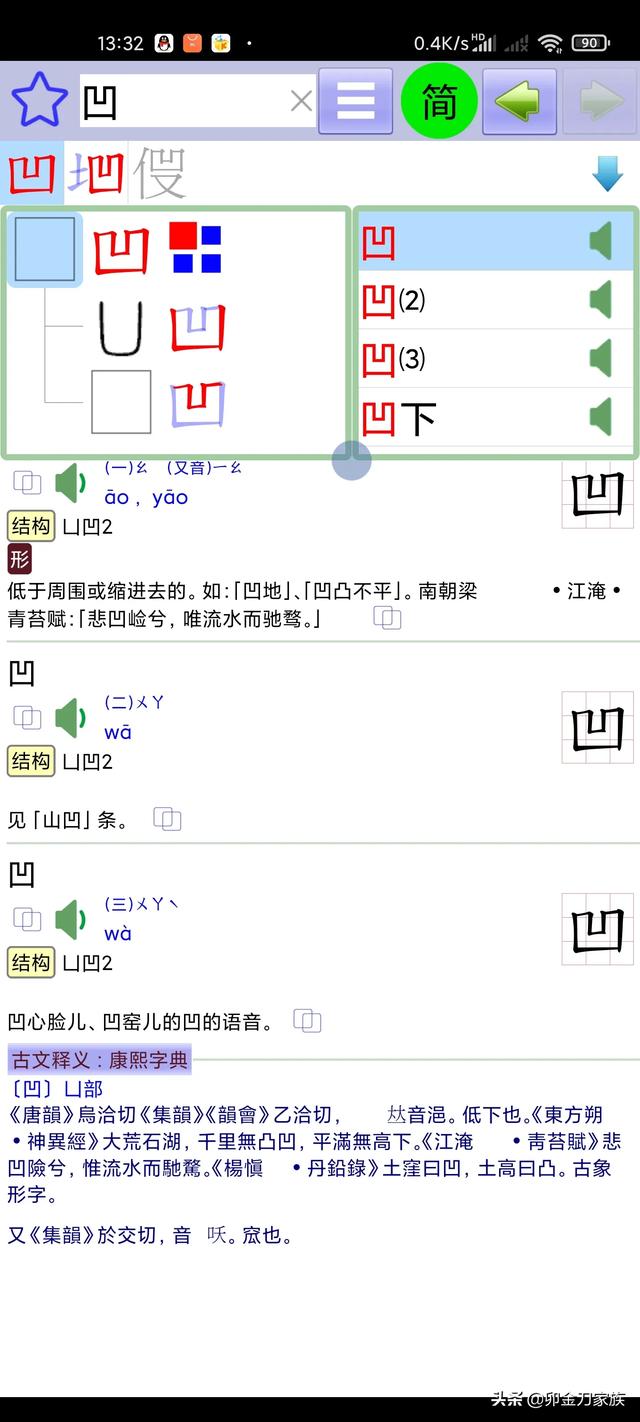Select the related character 坳
Screen dimensions: 640x1422
97,174
